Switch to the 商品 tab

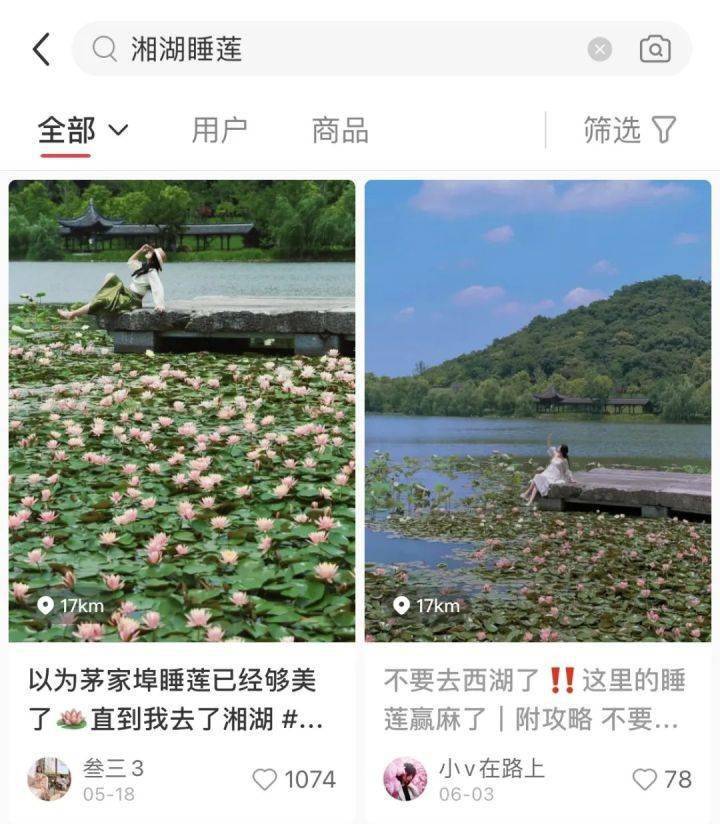click(x=340, y=130)
